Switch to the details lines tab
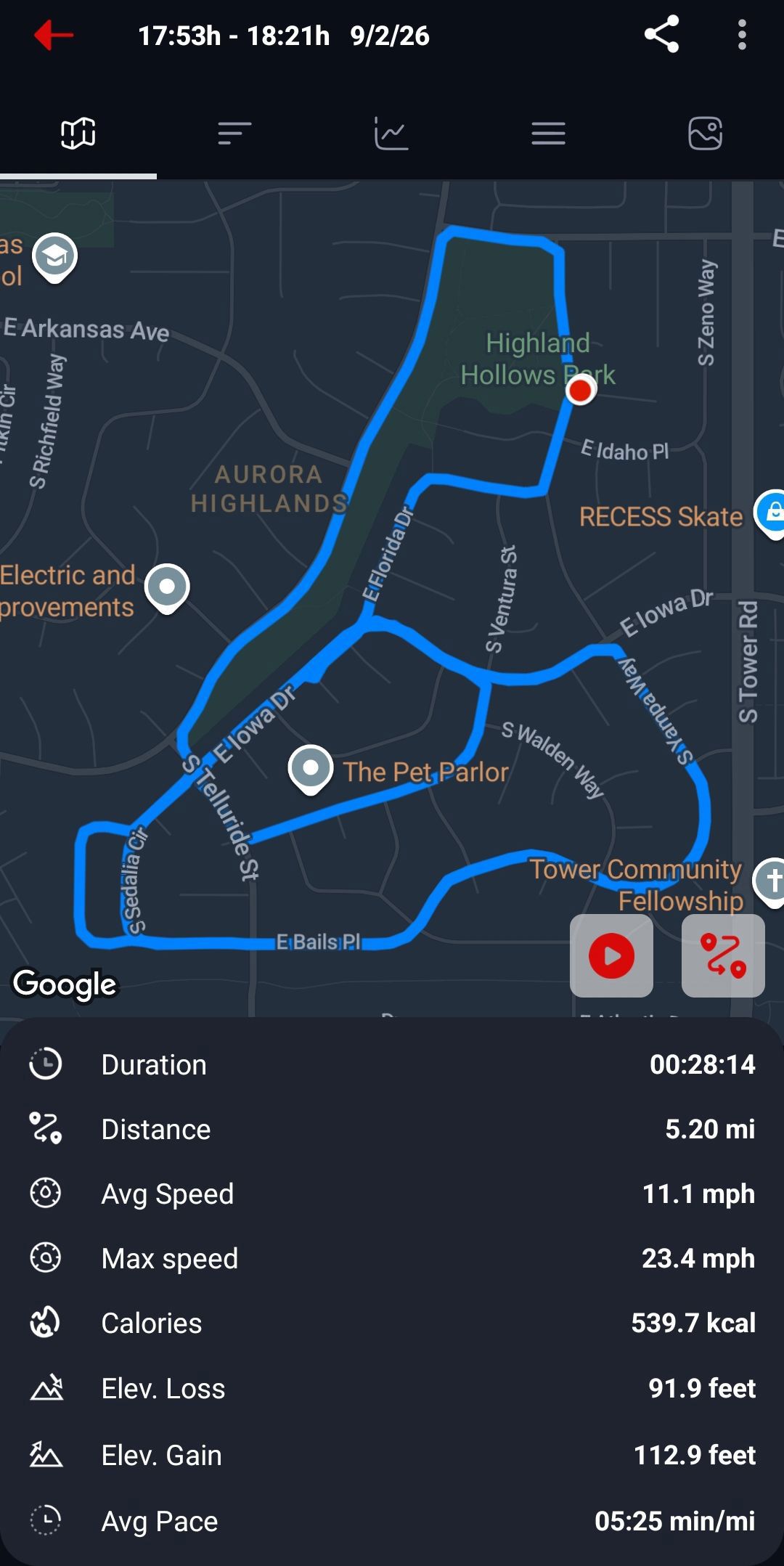784x1566 pixels. click(x=548, y=134)
